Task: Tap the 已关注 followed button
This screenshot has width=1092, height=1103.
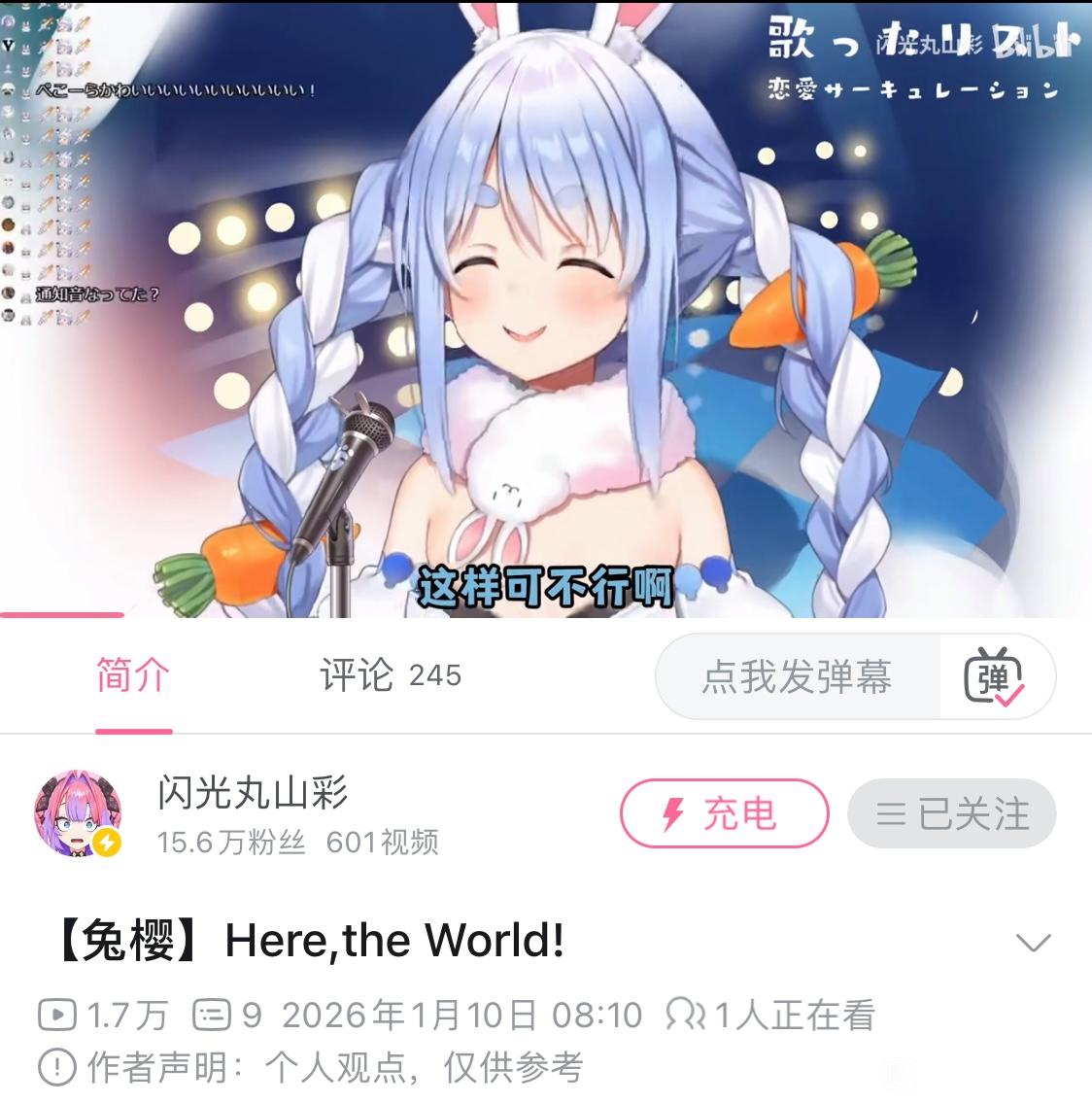Action: [952, 813]
